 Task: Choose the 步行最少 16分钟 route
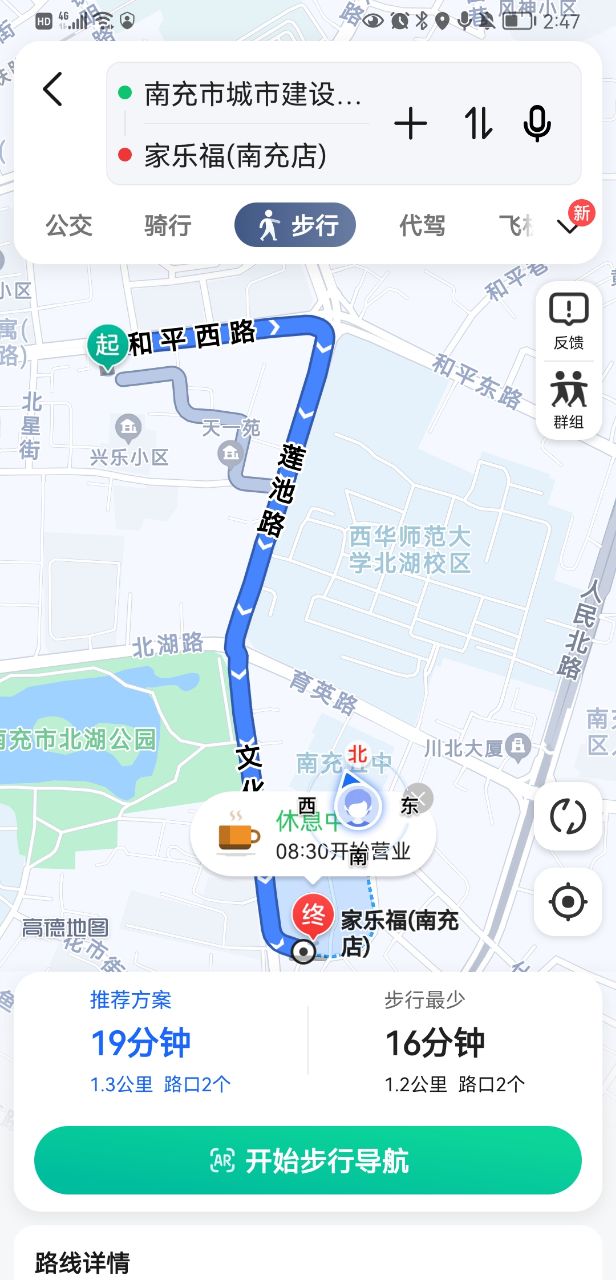[455, 1041]
